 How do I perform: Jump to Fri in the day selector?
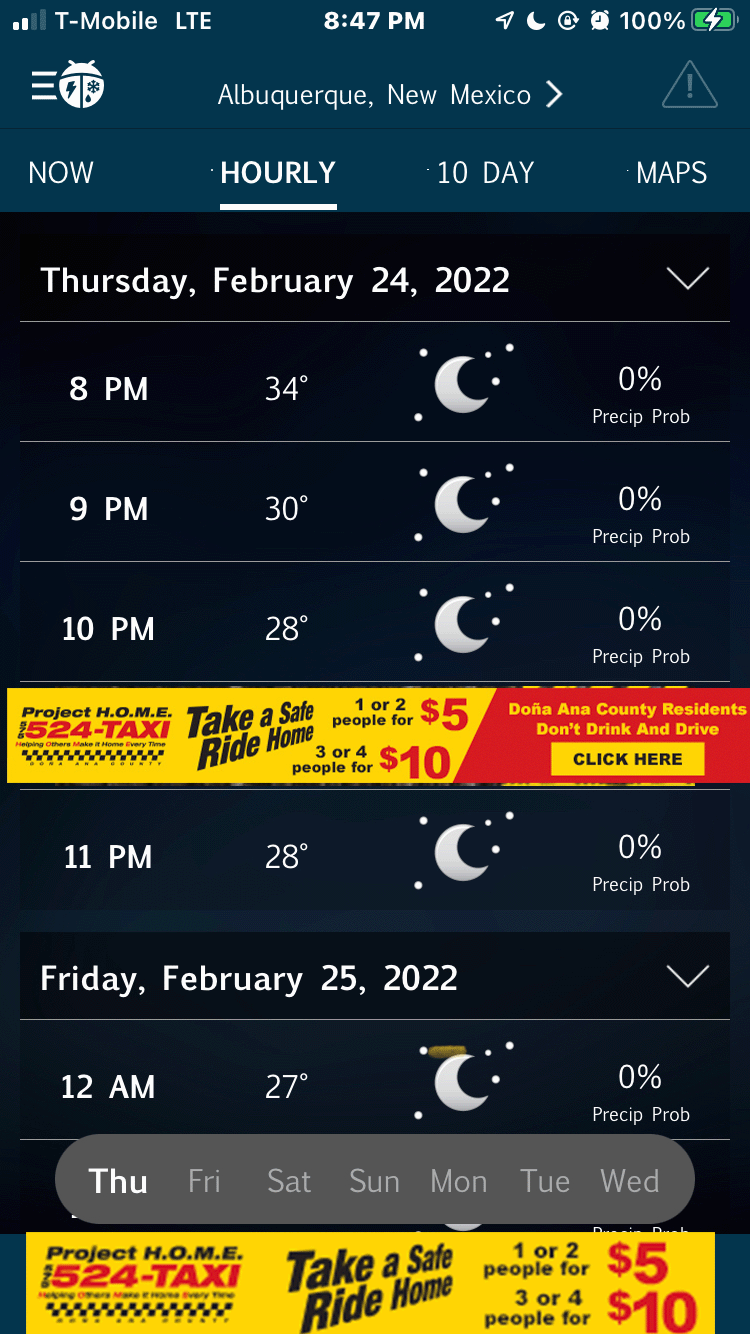tap(204, 1181)
